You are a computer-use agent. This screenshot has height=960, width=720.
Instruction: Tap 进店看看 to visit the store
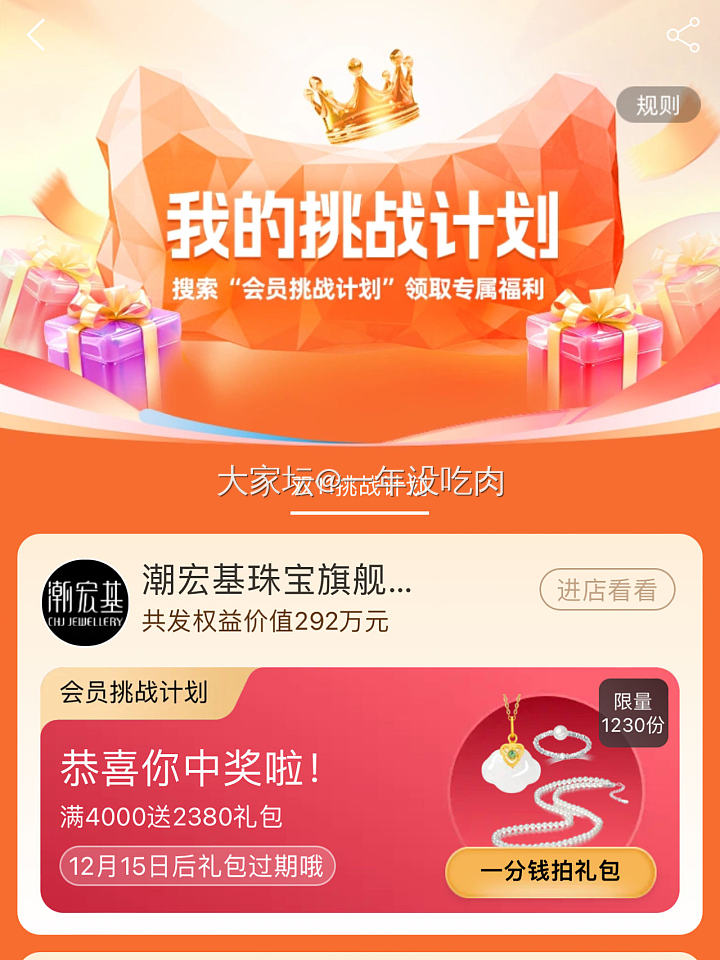pos(607,590)
